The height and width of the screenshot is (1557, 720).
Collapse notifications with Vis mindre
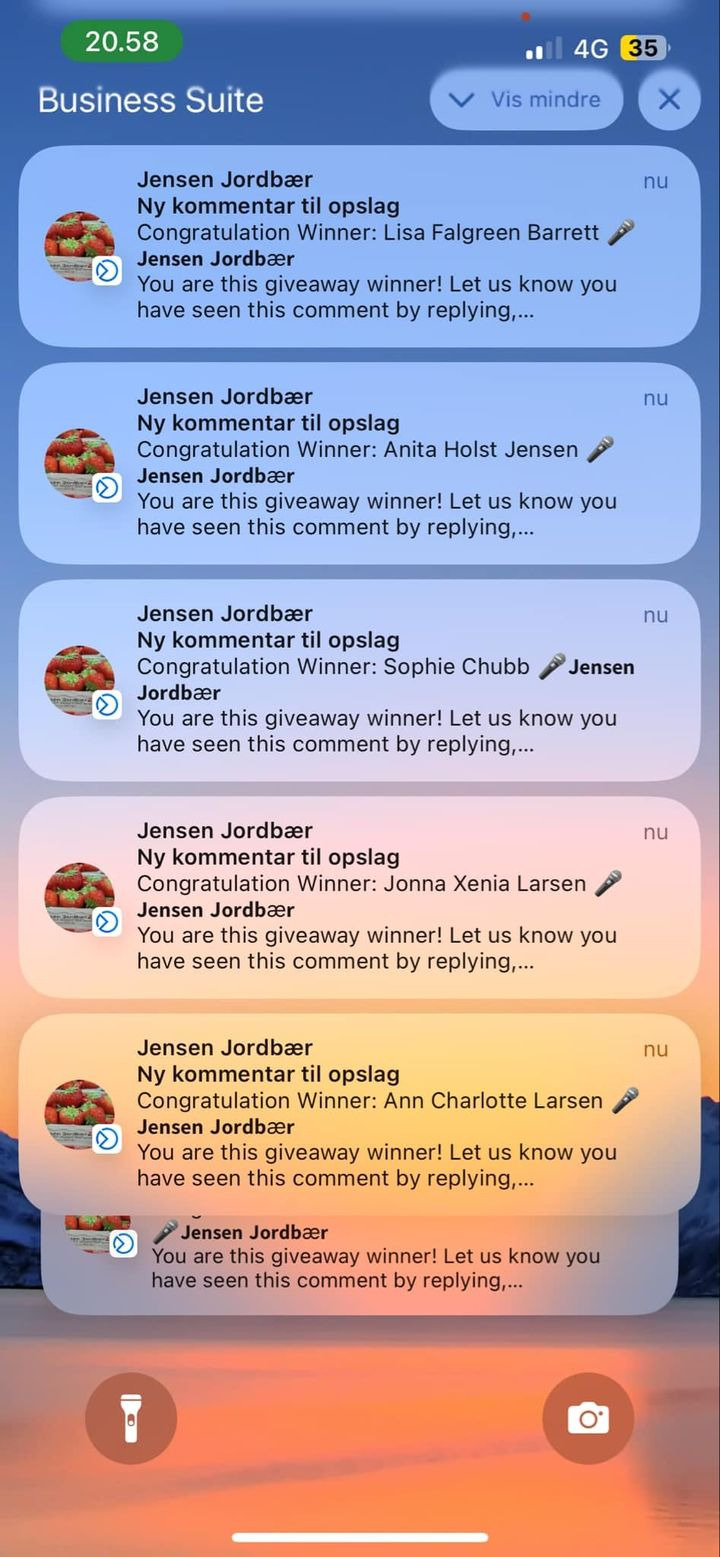[526, 100]
